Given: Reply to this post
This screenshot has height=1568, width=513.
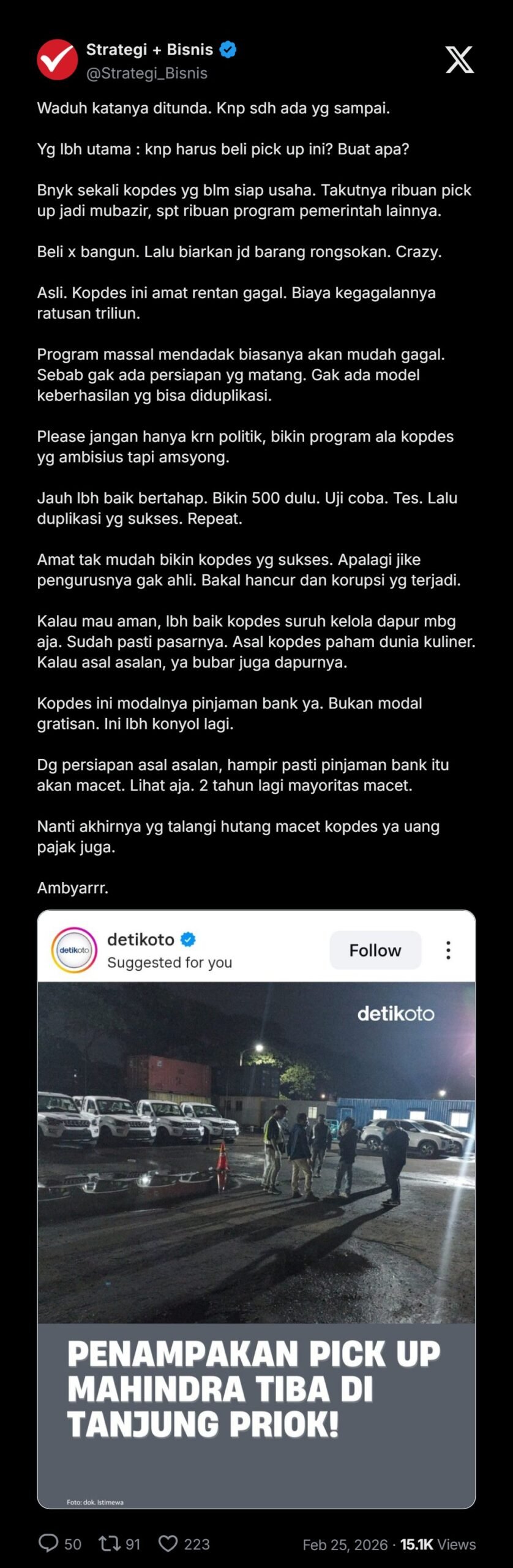Looking at the screenshot, I should [x=48, y=1543].
